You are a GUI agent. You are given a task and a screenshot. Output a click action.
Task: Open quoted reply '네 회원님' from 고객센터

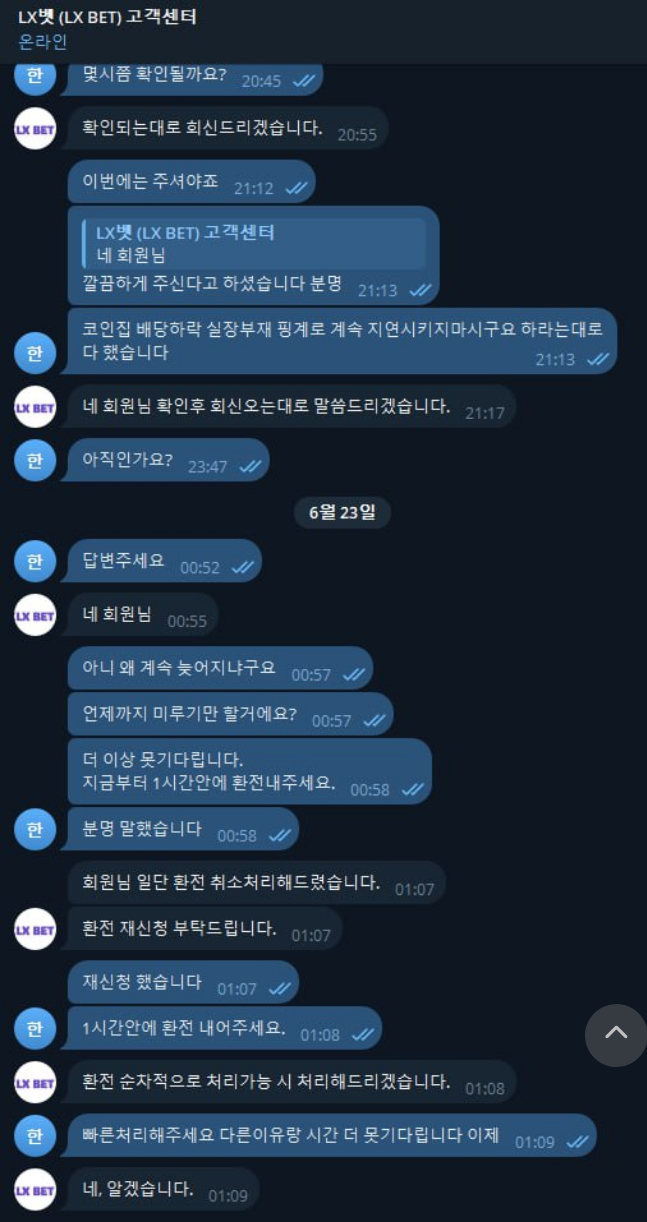click(x=253, y=244)
